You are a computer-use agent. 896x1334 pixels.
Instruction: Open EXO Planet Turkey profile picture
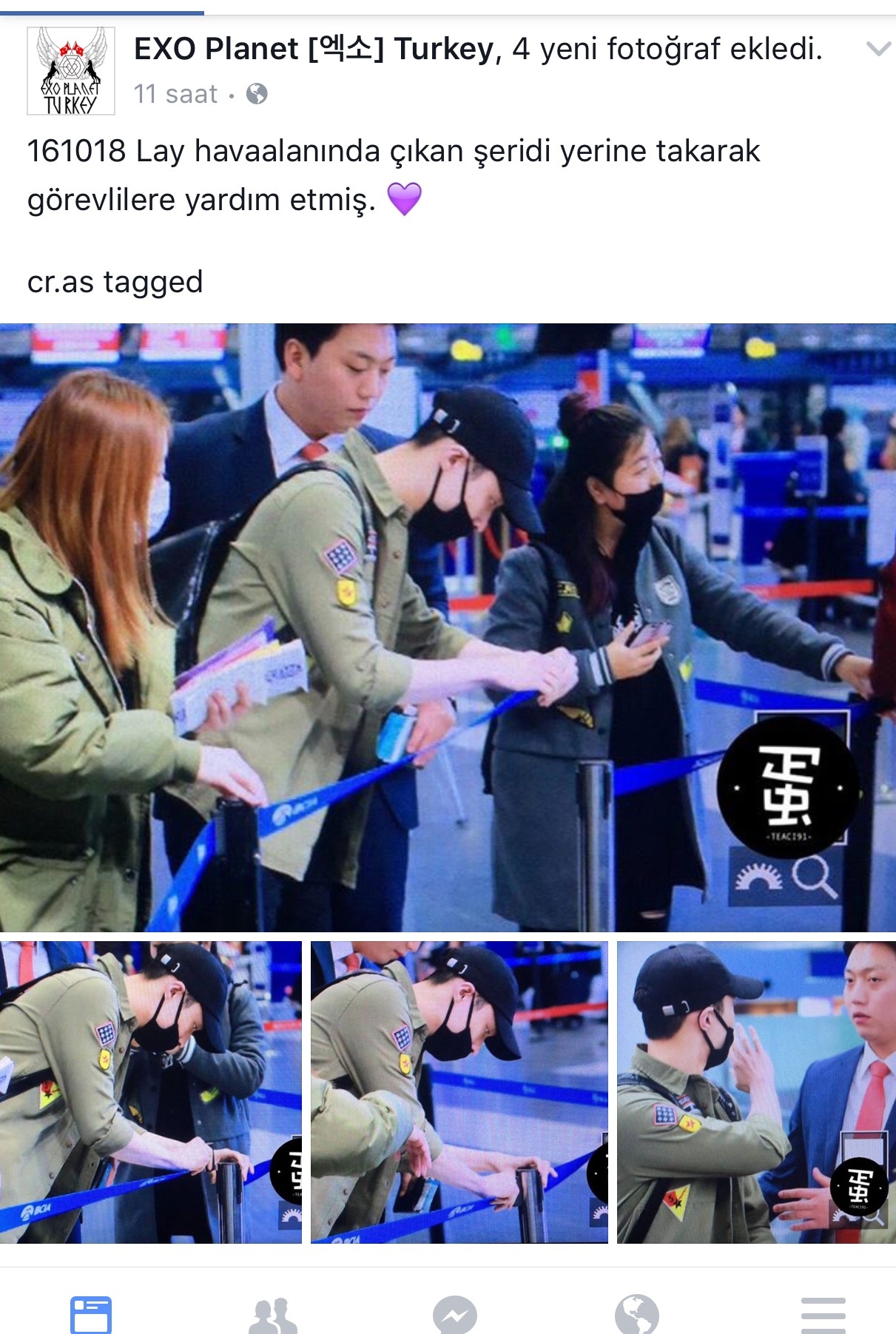click(x=71, y=71)
